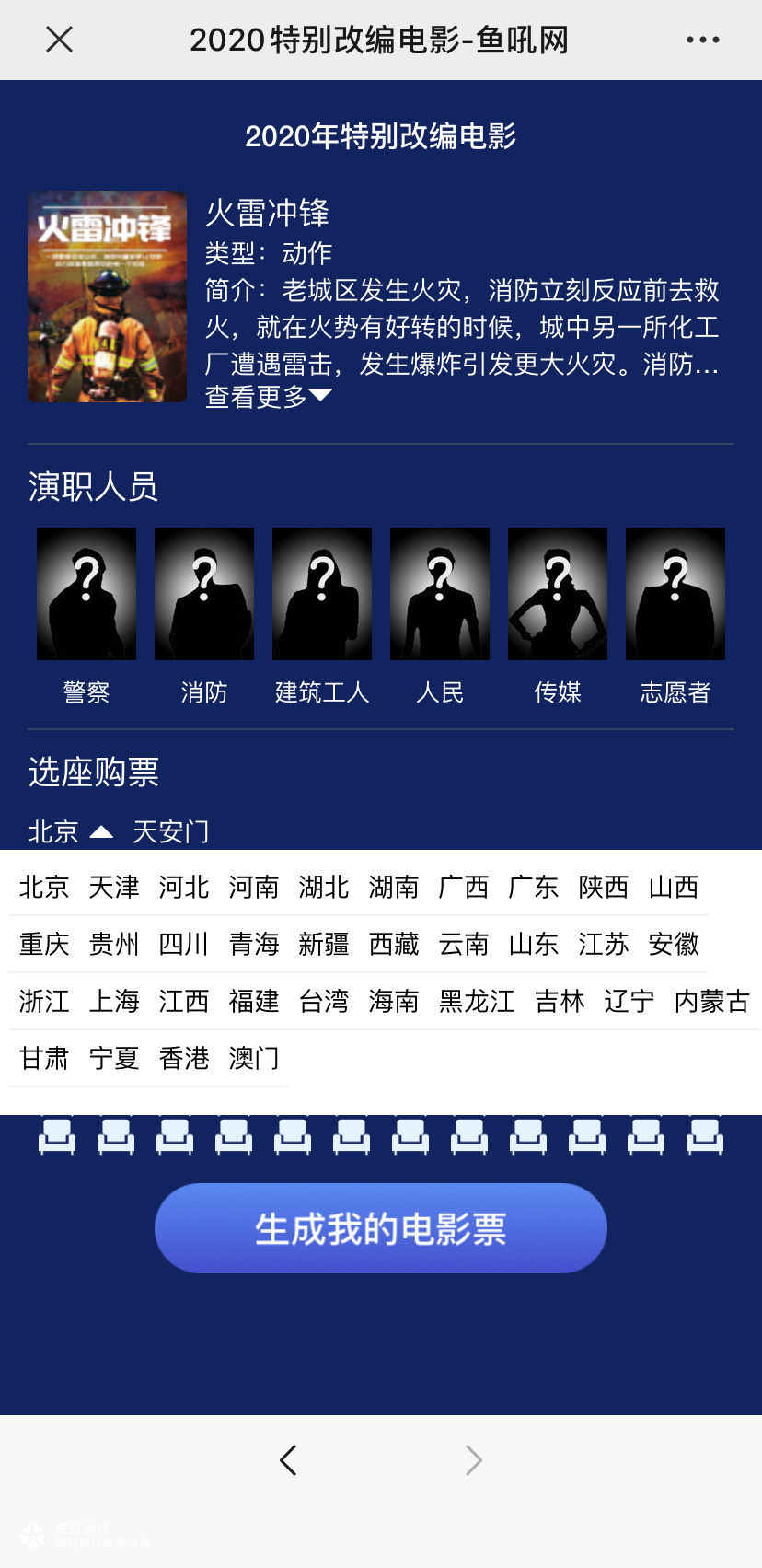Collapse the 北京 province dropdown

(70, 832)
